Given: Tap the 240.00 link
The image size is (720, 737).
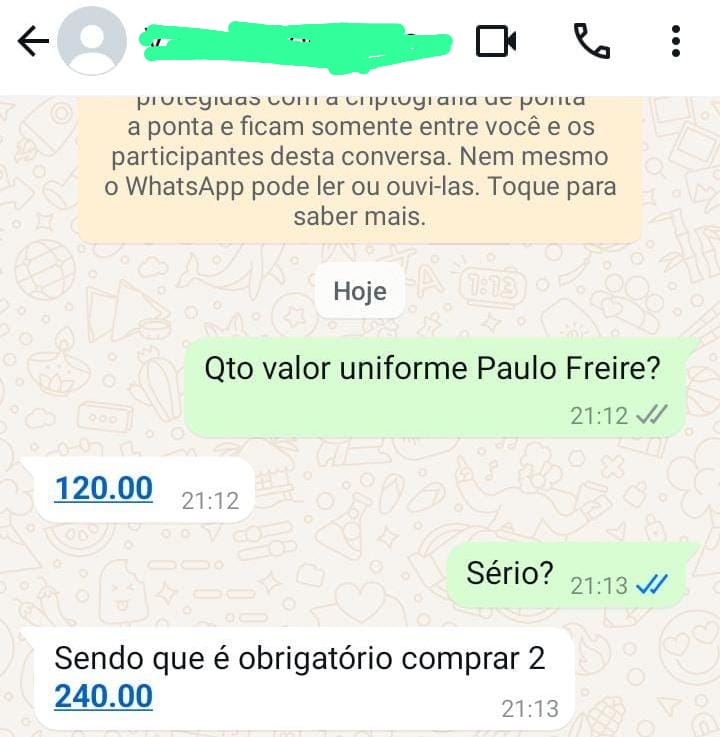Looking at the screenshot, I should click(103, 696).
